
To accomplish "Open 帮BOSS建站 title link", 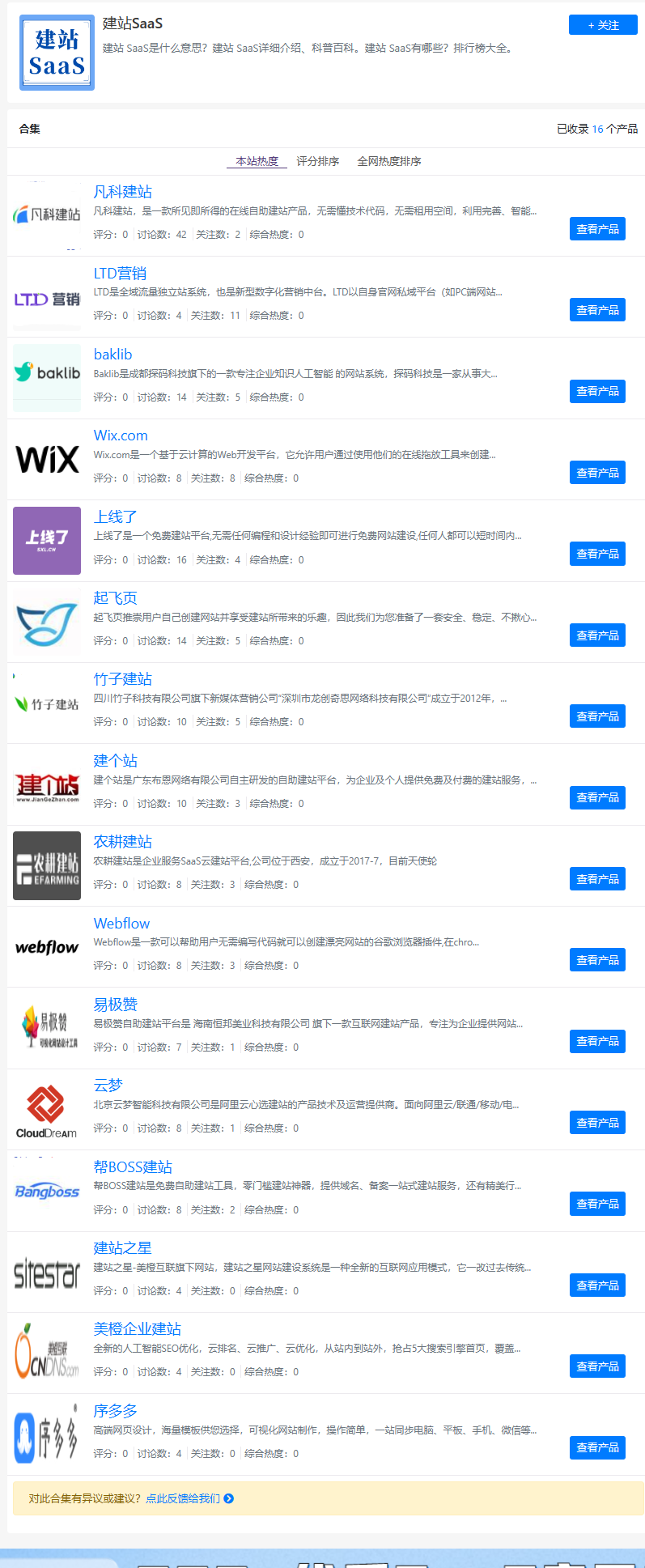I will tap(133, 1167).
